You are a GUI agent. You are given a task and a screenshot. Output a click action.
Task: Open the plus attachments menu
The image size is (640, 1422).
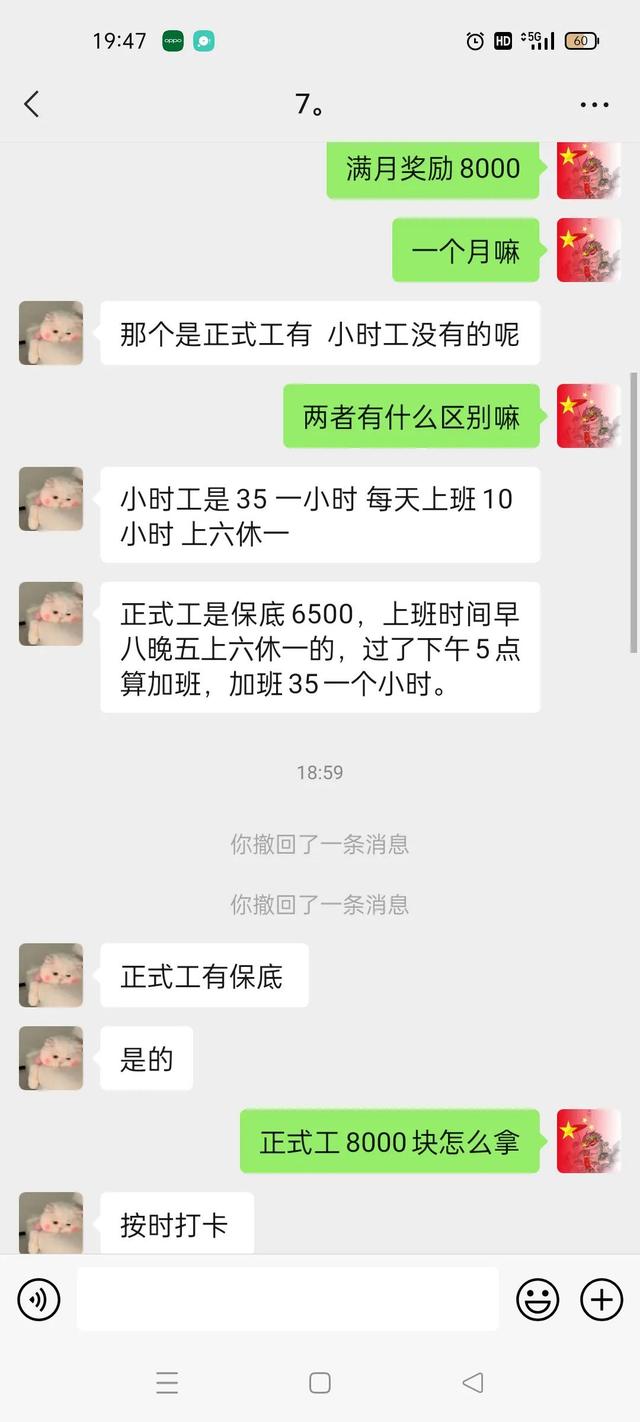[601, 1299]
